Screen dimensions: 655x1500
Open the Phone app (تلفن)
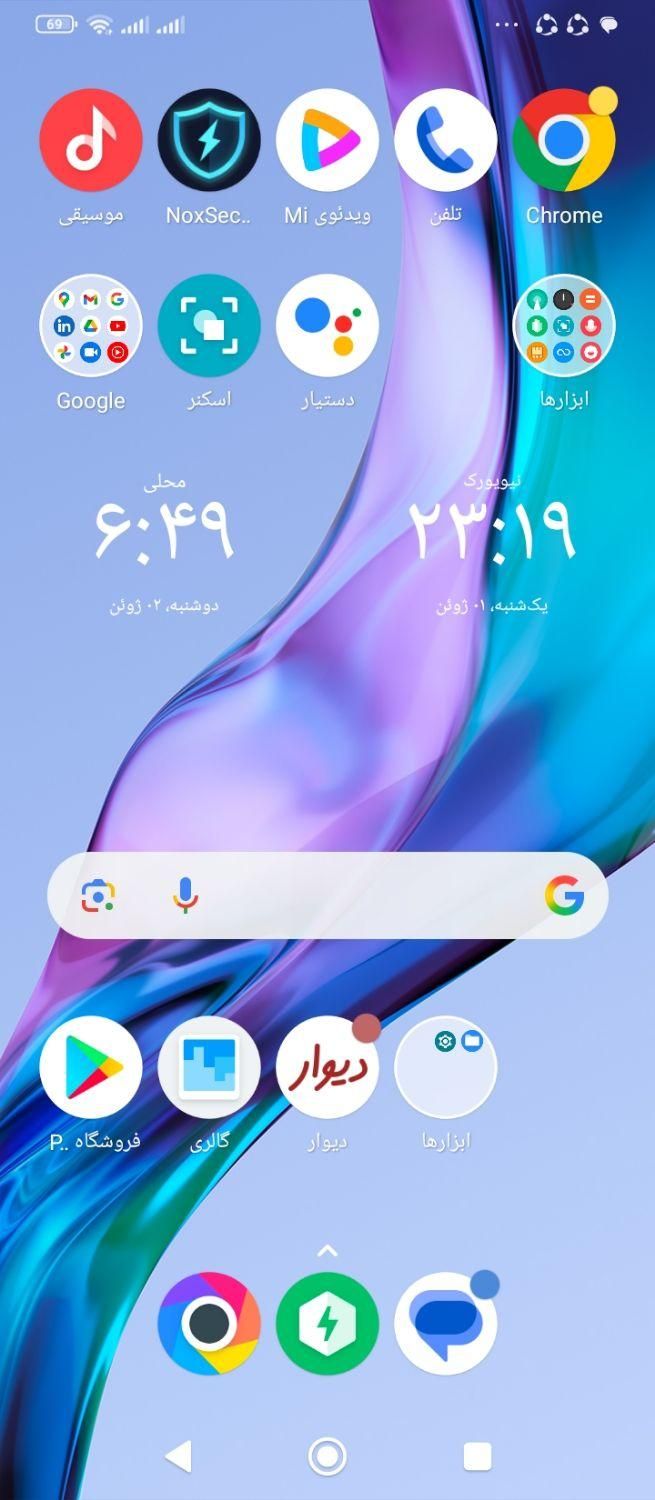point(445,140)
